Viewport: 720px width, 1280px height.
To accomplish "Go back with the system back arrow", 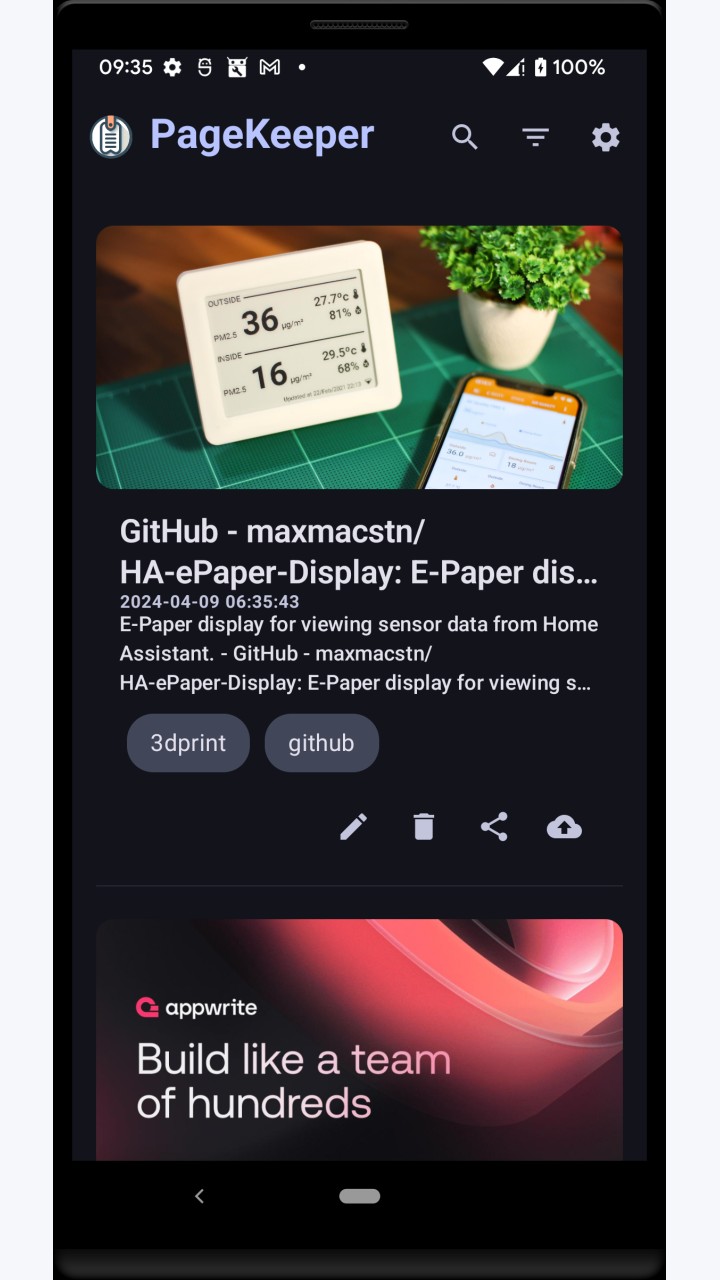I will [x=199, y=1196].
